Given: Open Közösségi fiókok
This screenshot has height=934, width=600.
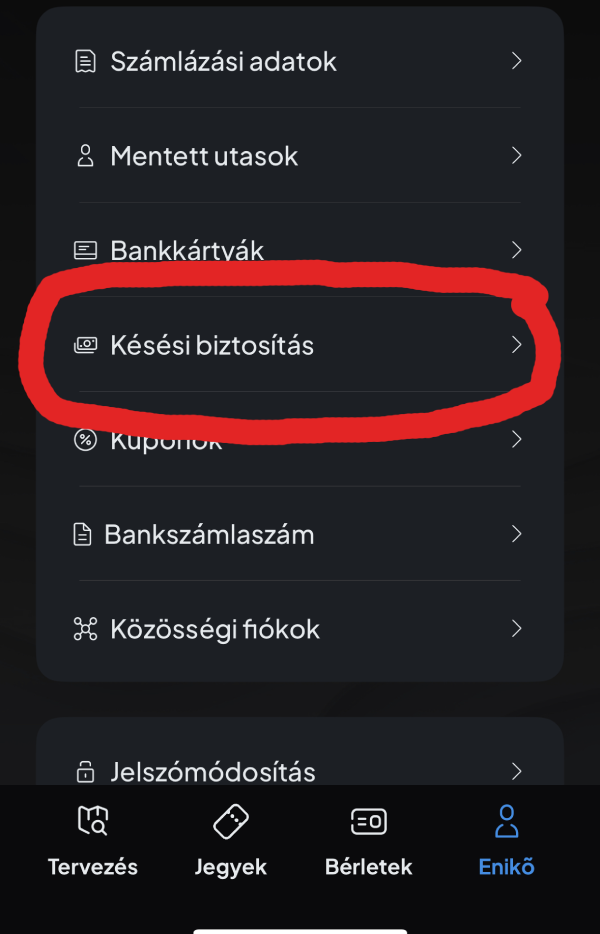Looking at the screenshot, I should click(299, 629).
